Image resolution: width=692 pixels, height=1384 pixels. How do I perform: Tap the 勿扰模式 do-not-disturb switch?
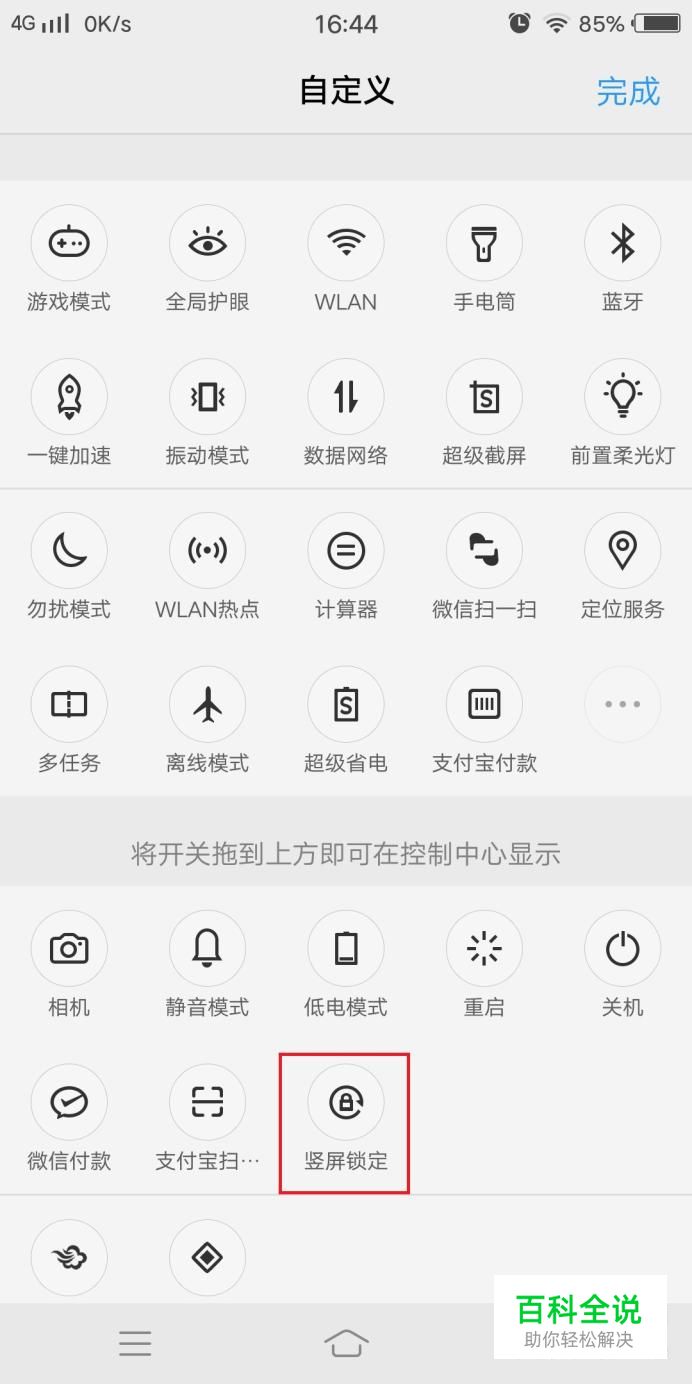coord(69,551)
